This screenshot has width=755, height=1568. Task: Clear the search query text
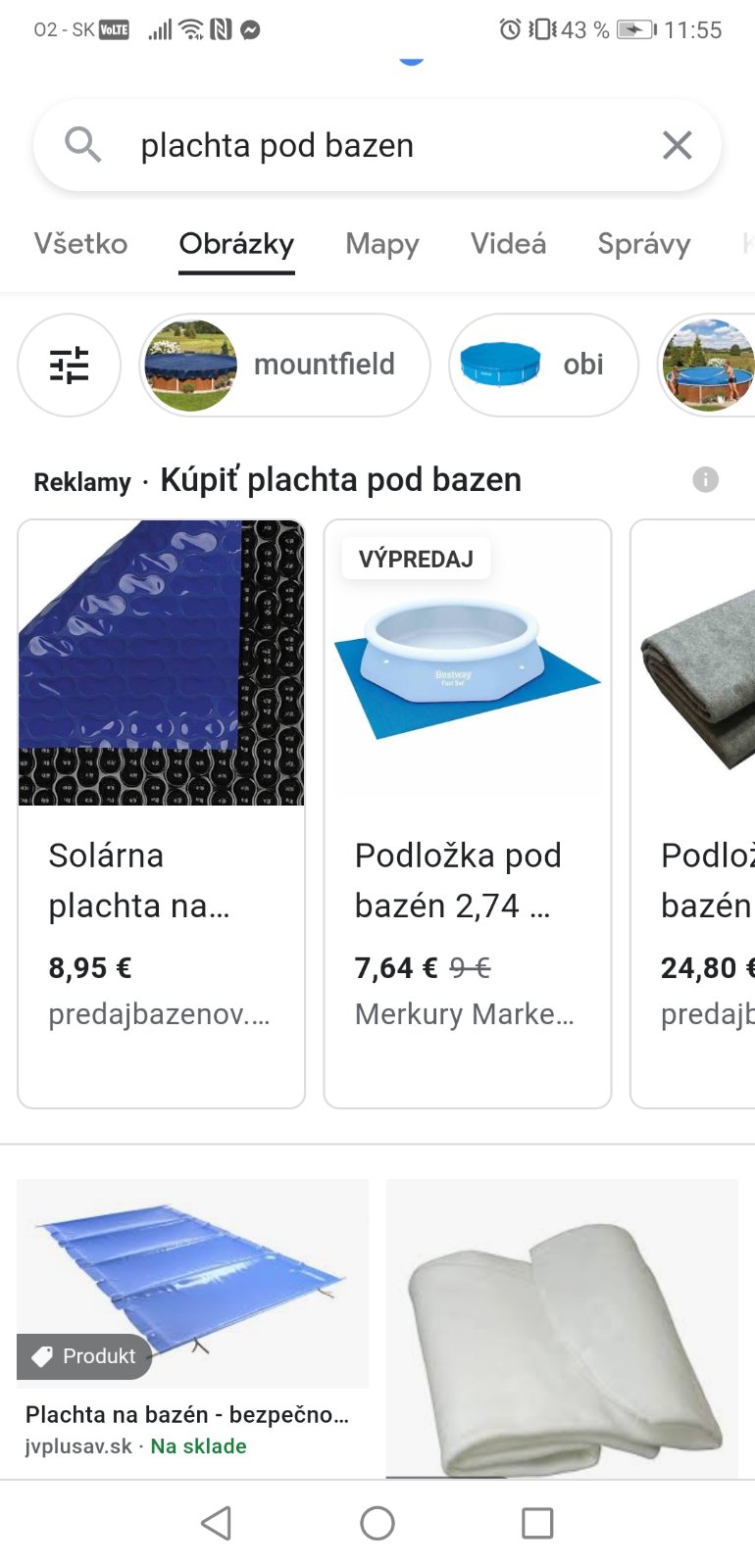click(x=677, y=146)
